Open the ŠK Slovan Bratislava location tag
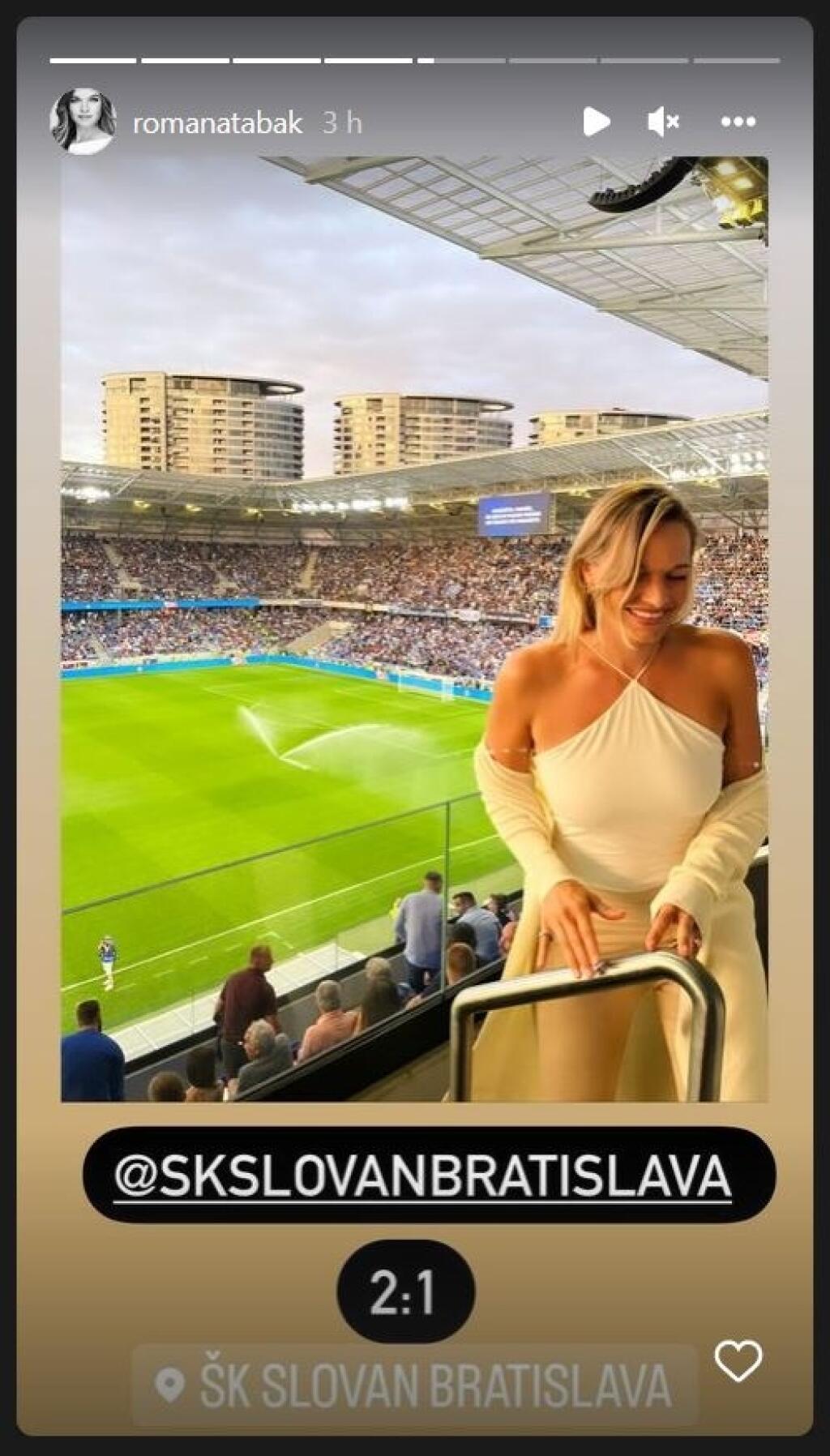 (x=415, y=1385)
